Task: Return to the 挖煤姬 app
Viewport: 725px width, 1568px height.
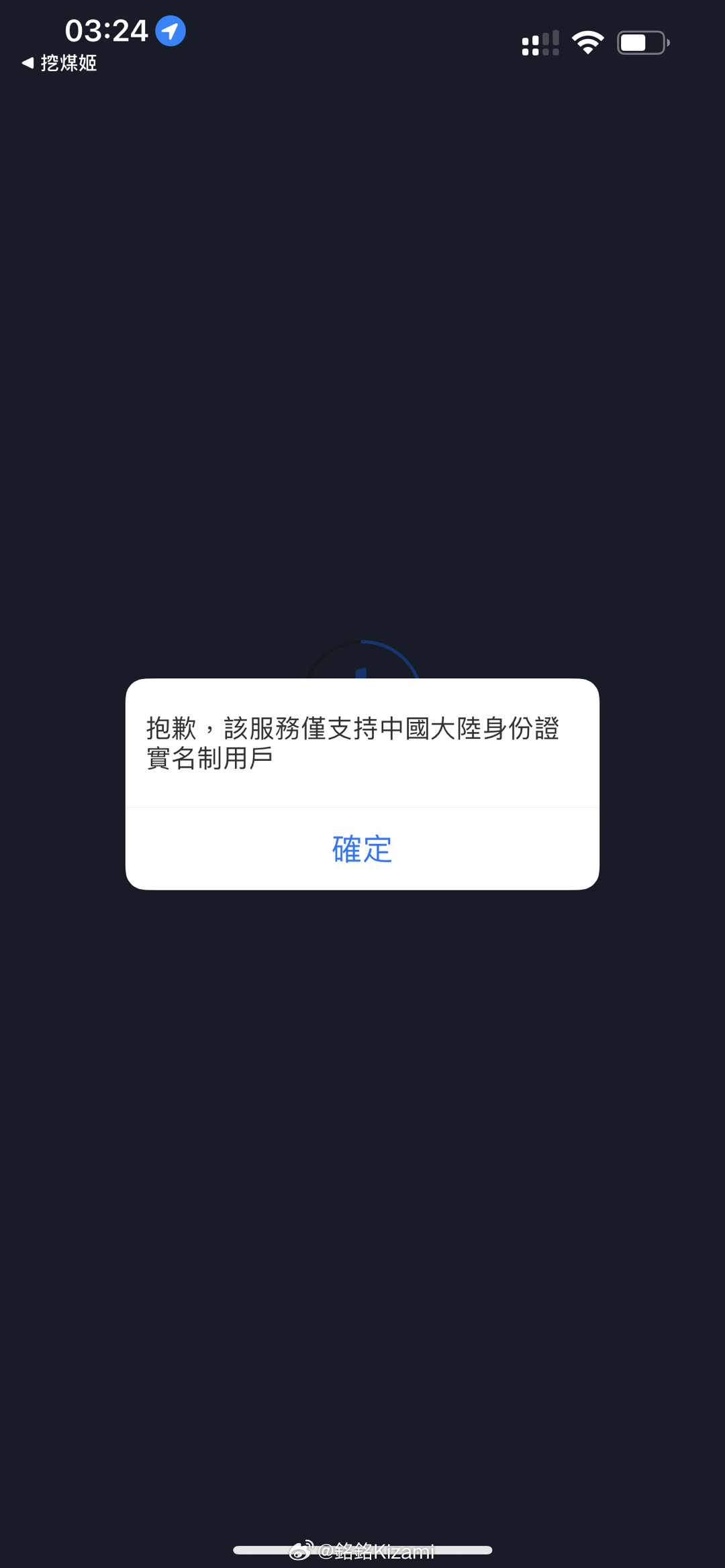Action: 59,63
